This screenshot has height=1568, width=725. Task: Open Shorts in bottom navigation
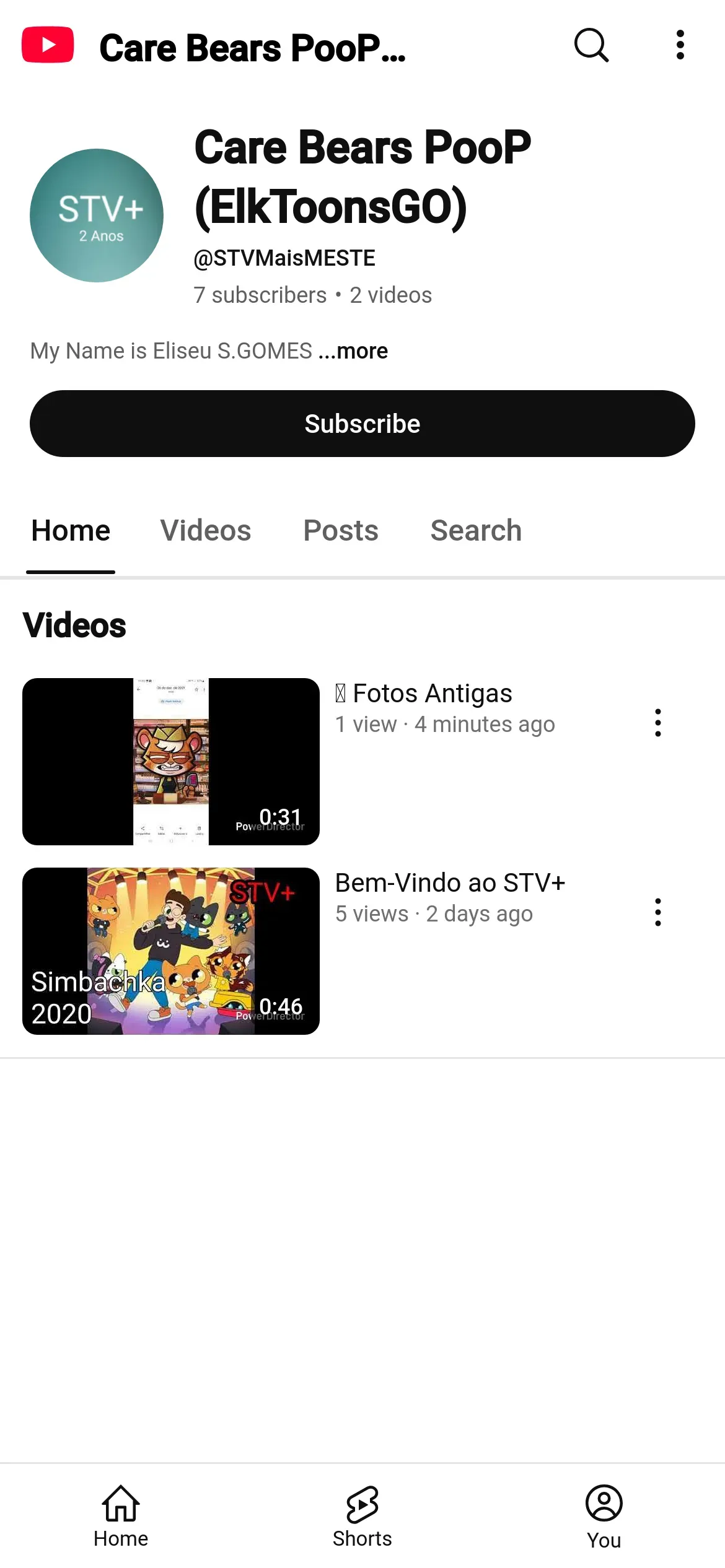coord(362,1516)
